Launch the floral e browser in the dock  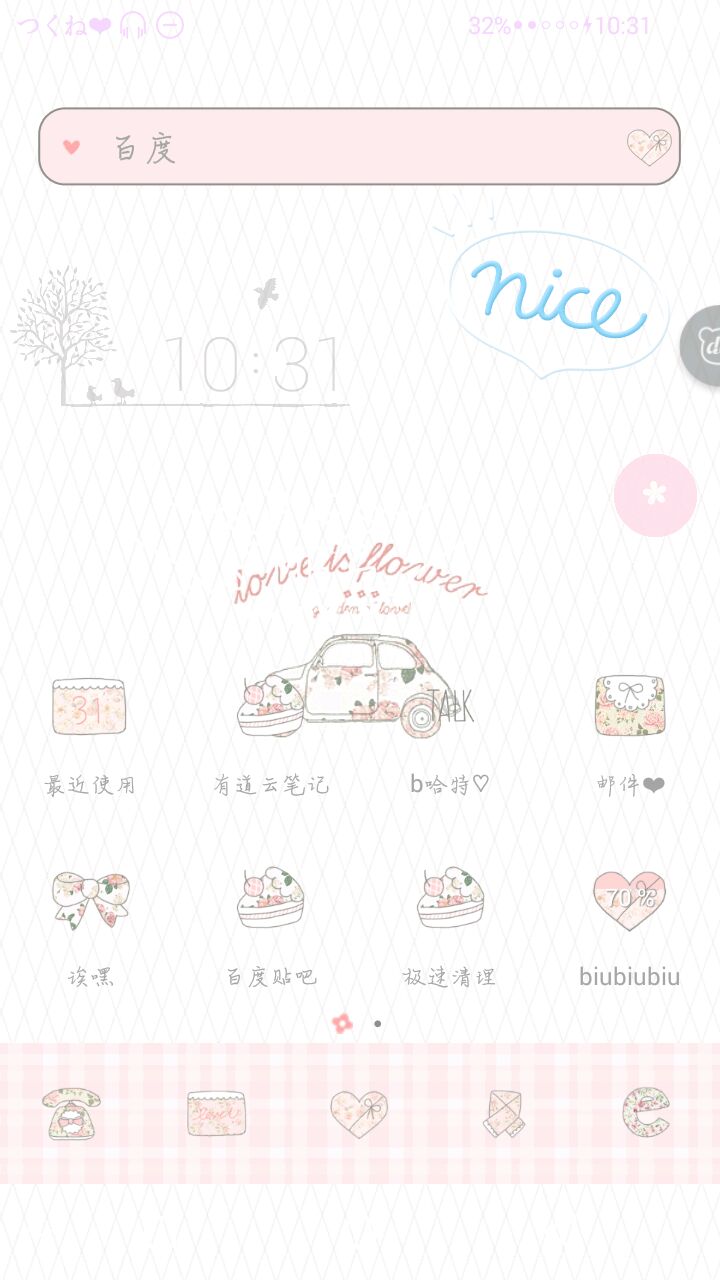pyautogui.click(x=645, y=1113)
